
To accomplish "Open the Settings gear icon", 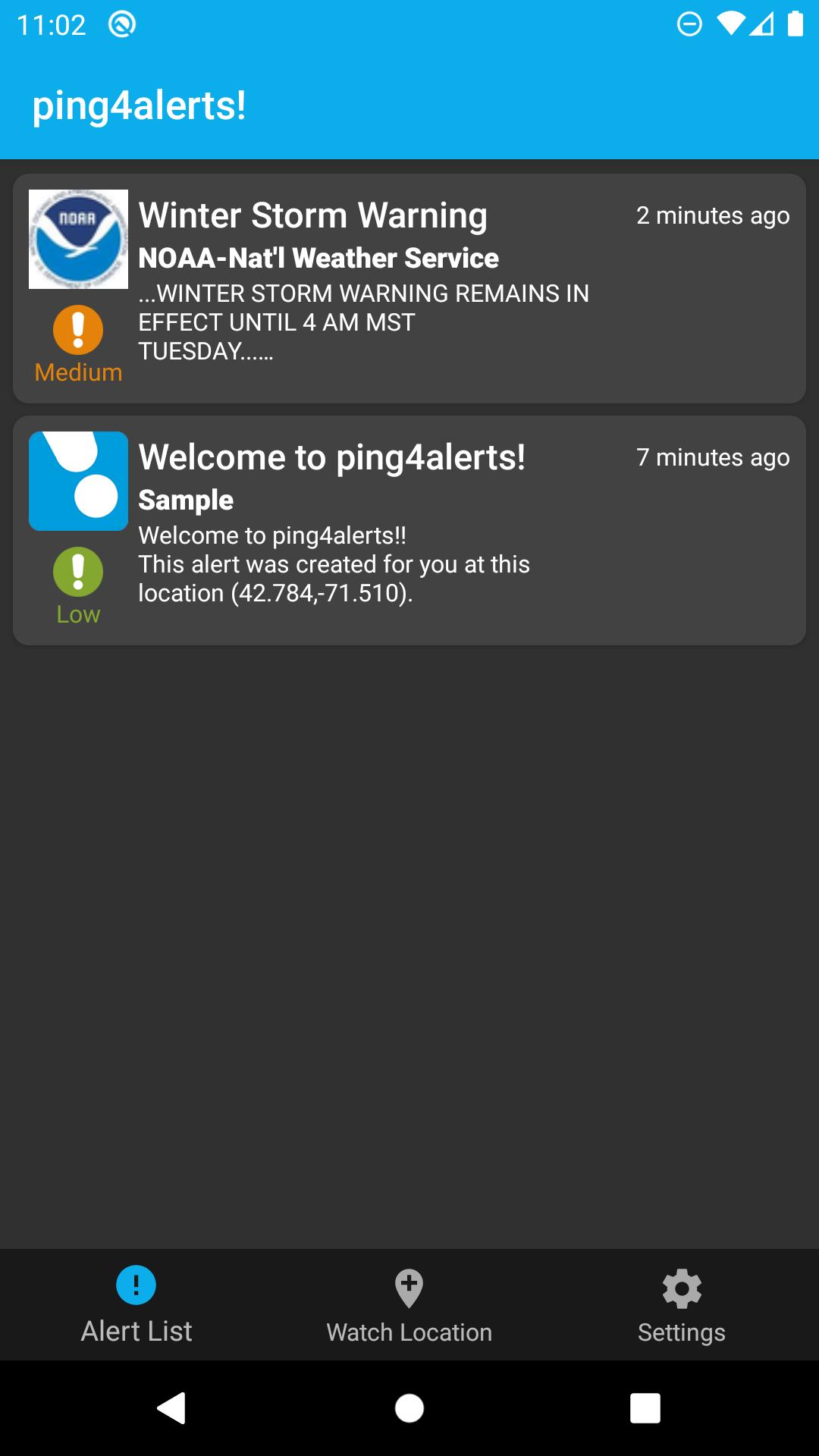I will [680, 1288].
